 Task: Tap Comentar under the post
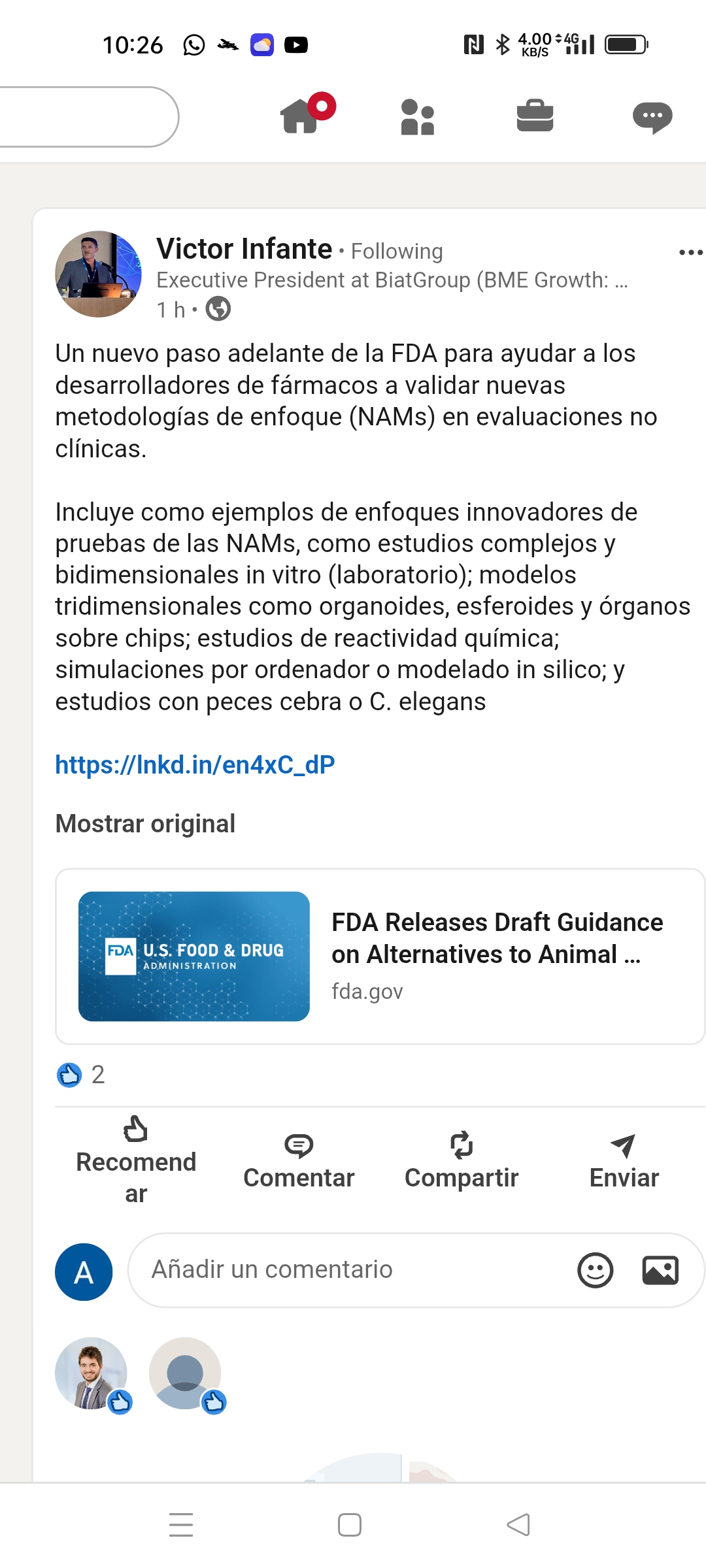coord(299,1161)
